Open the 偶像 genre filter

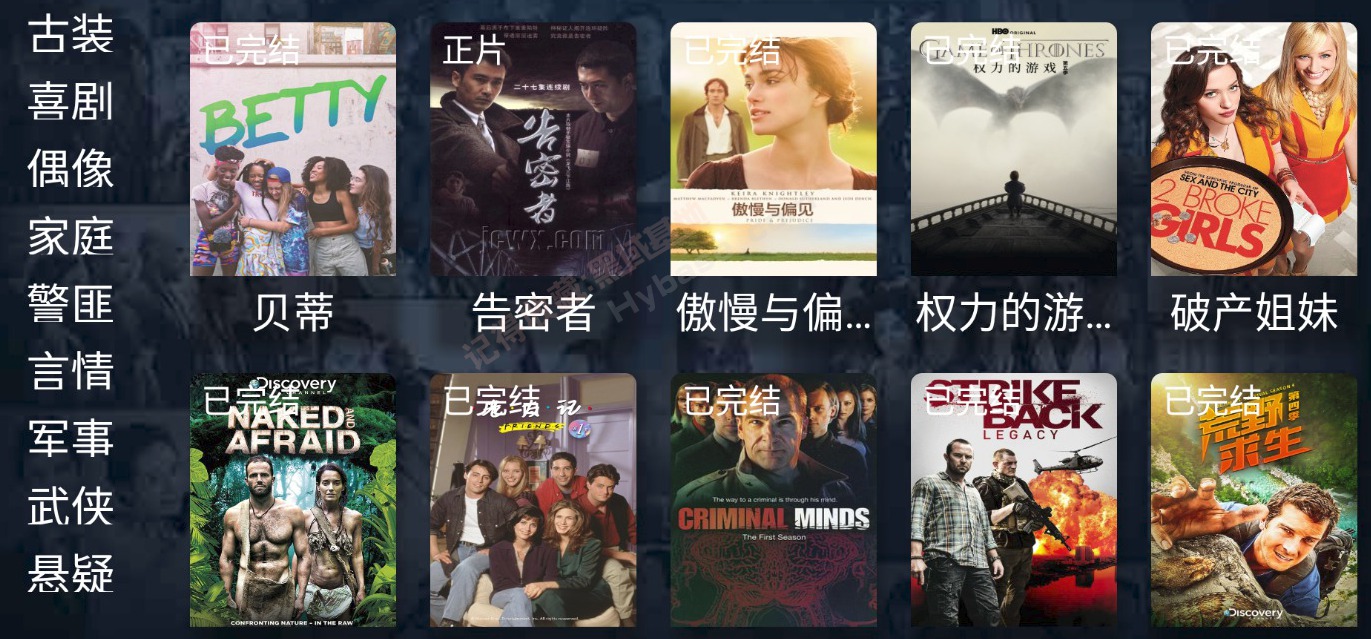click(x=70, y=169)
